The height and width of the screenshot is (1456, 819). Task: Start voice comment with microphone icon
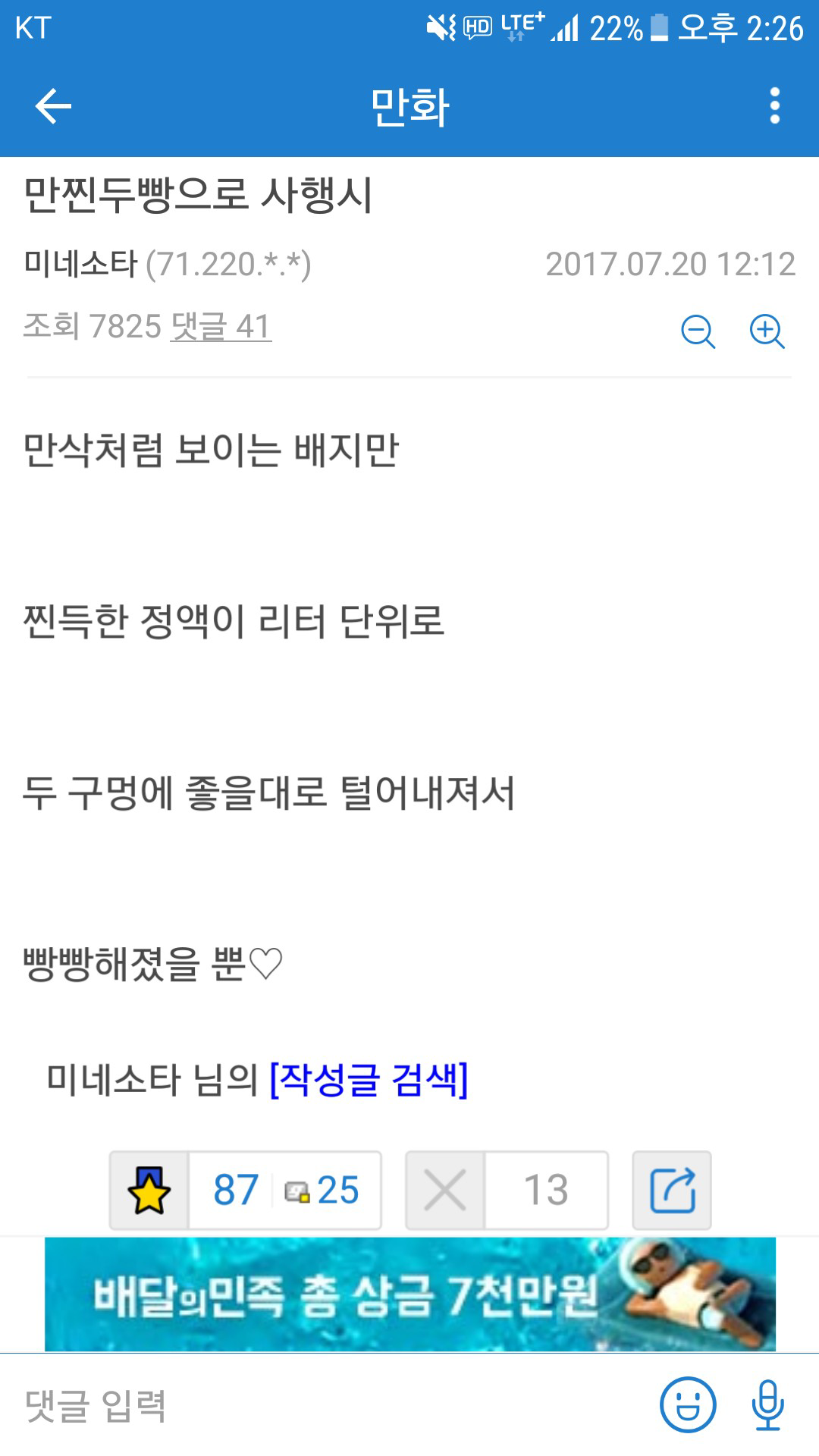(767, 1405)
